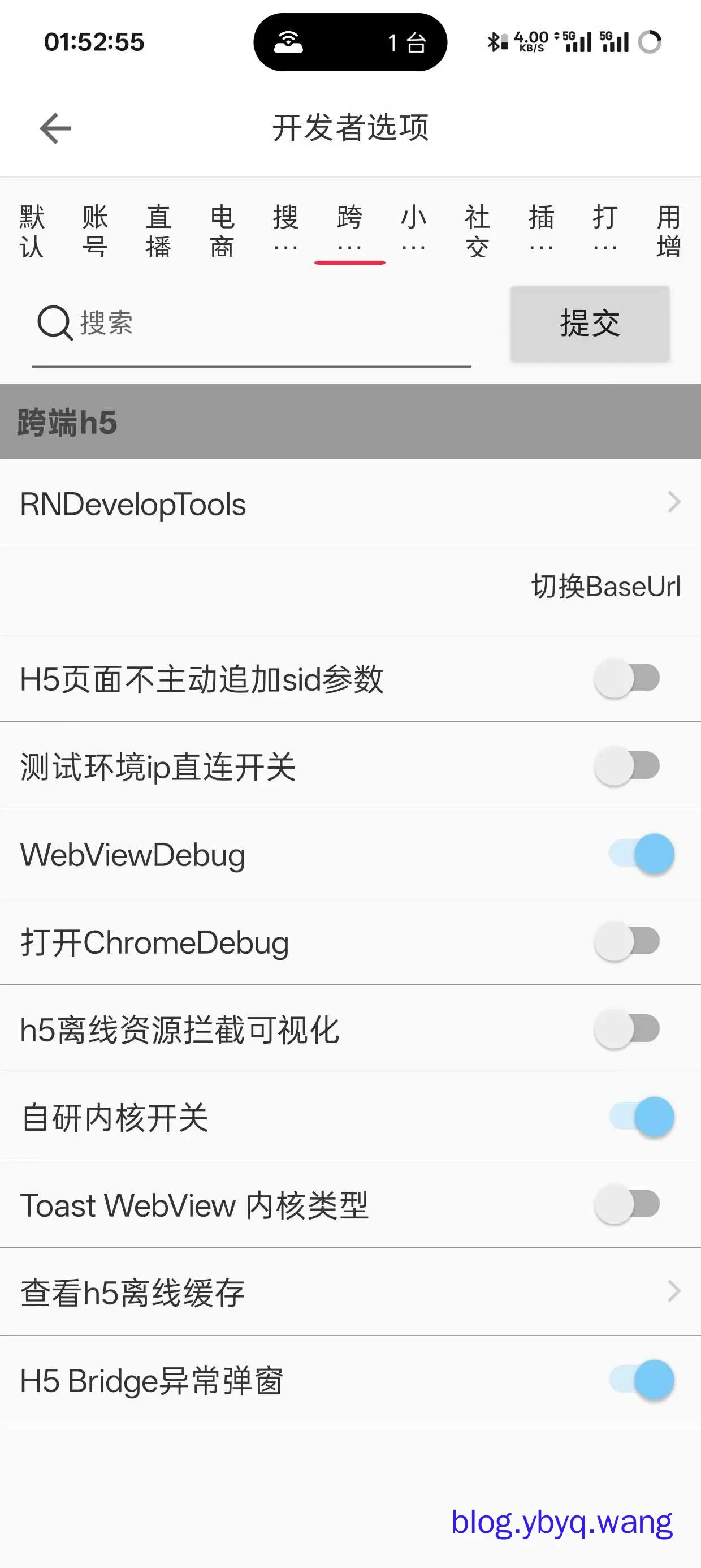Select the 直播 tab
701x1568 pixels.
coord(159,232)
